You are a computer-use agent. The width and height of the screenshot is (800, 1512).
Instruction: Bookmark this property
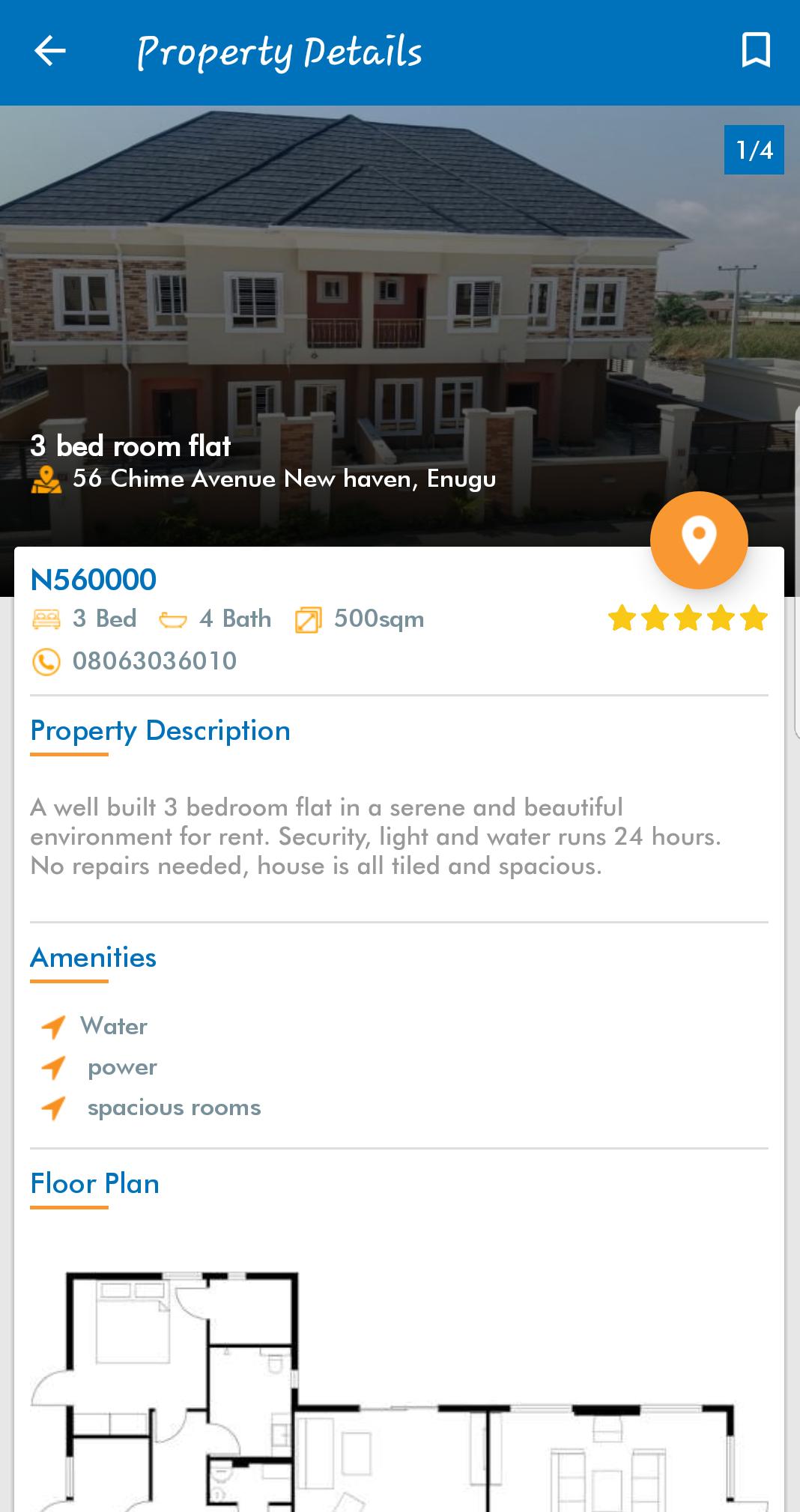pyautogui.click(x=755, y=50)
